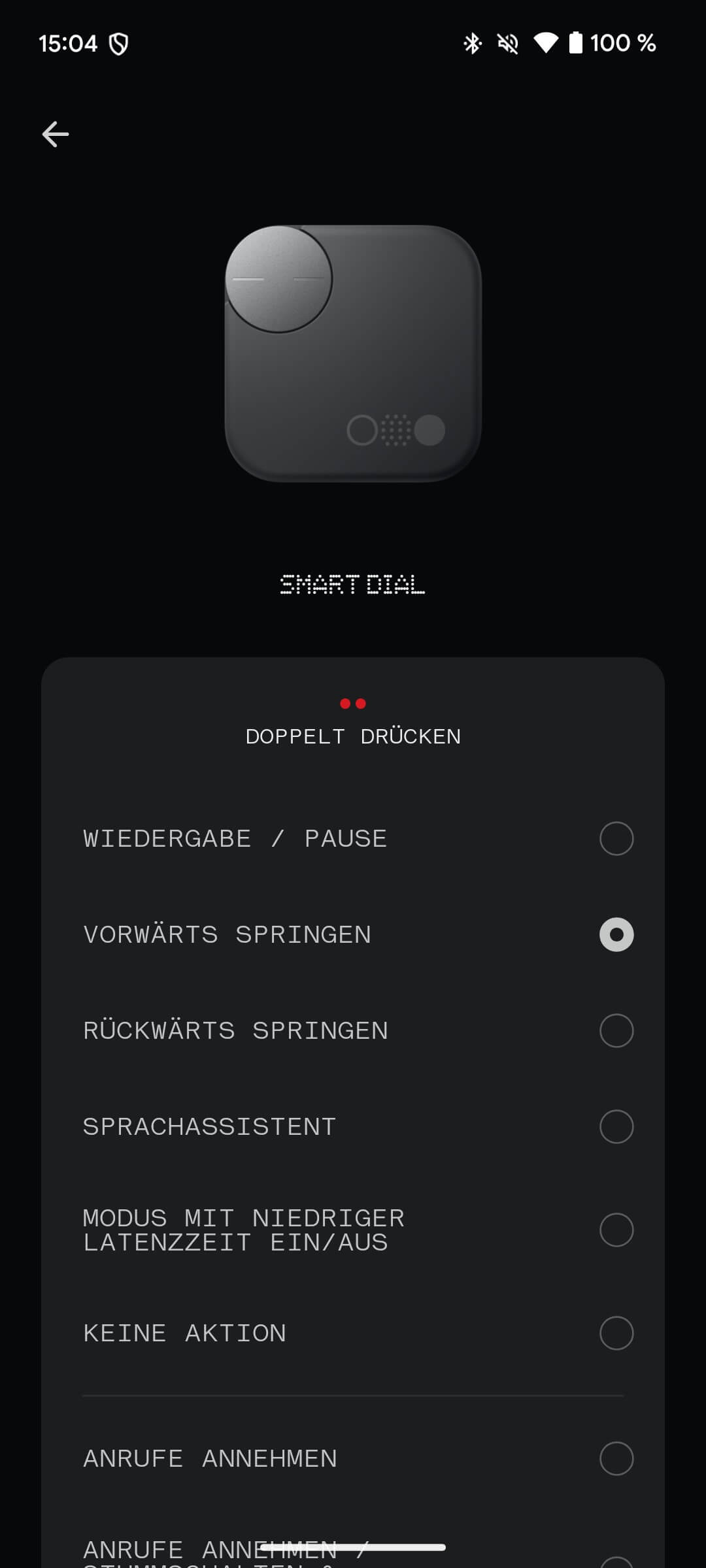Select Rückwärts springen option

pyautogui.click(x=616, y=1030)
